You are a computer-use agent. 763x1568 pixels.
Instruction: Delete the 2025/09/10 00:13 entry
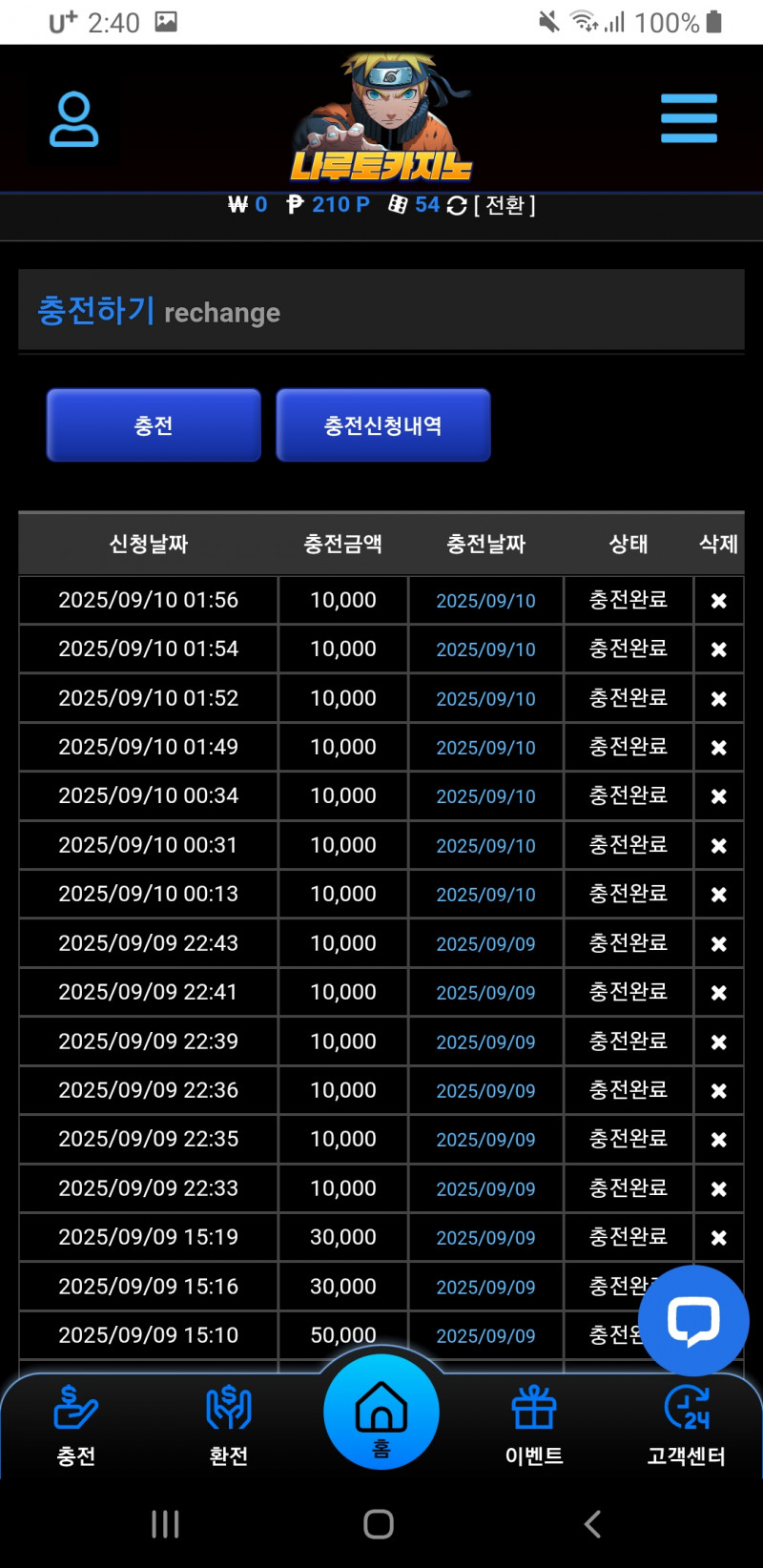pyautogui.click(x=718, y=895)
